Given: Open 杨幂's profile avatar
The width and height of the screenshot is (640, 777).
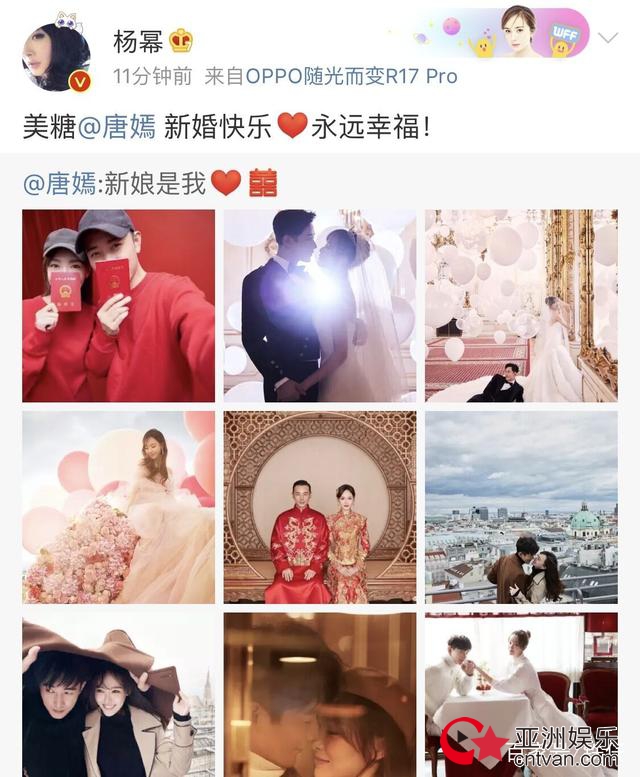Looking at the screenshot, I should pos(56,57).
